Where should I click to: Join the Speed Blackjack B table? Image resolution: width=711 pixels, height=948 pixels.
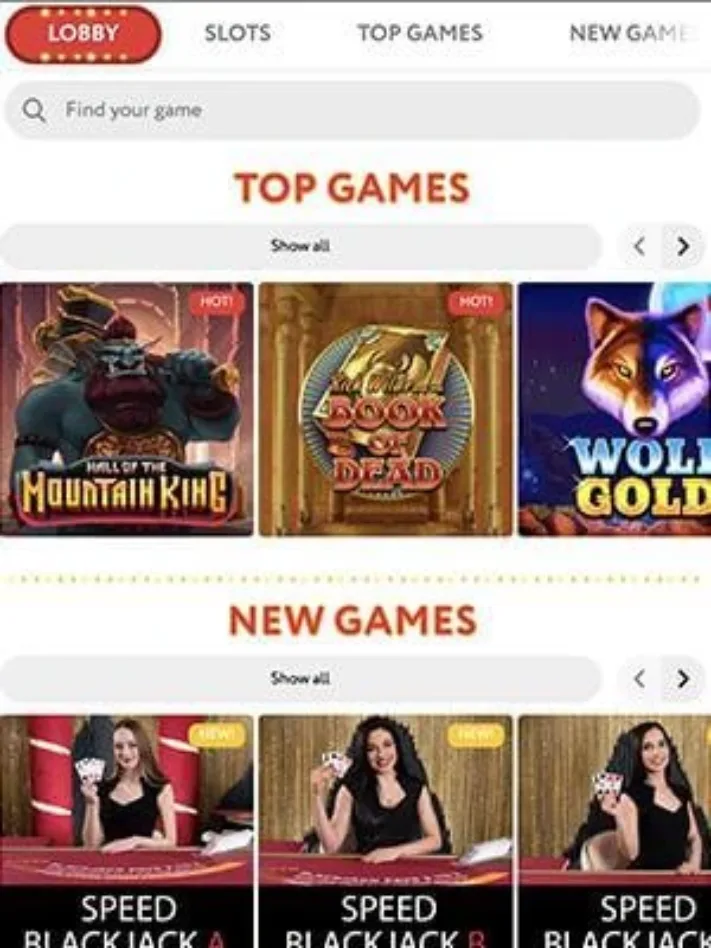(386, 830)
